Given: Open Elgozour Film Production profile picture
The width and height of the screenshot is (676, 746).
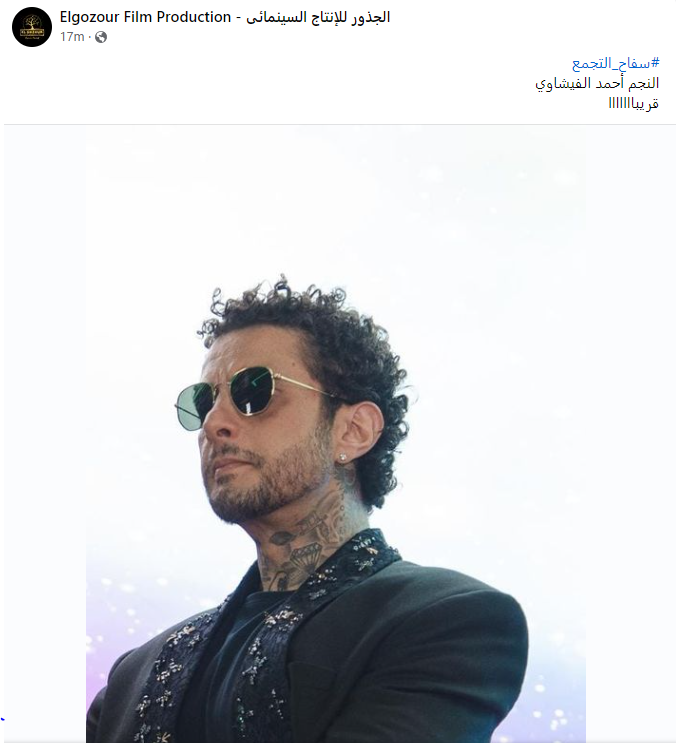Looking at the screenshot, I should 32,27.
